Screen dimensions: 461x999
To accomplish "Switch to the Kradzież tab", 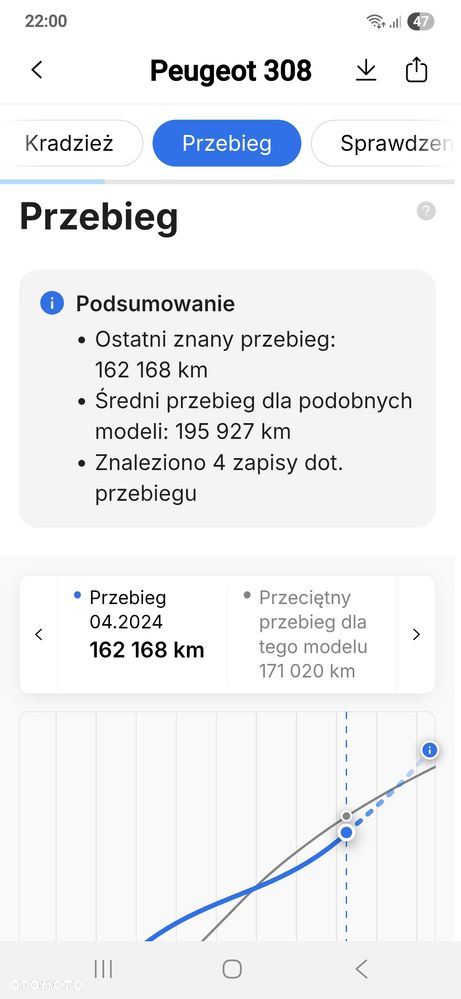I will point(69,143).
